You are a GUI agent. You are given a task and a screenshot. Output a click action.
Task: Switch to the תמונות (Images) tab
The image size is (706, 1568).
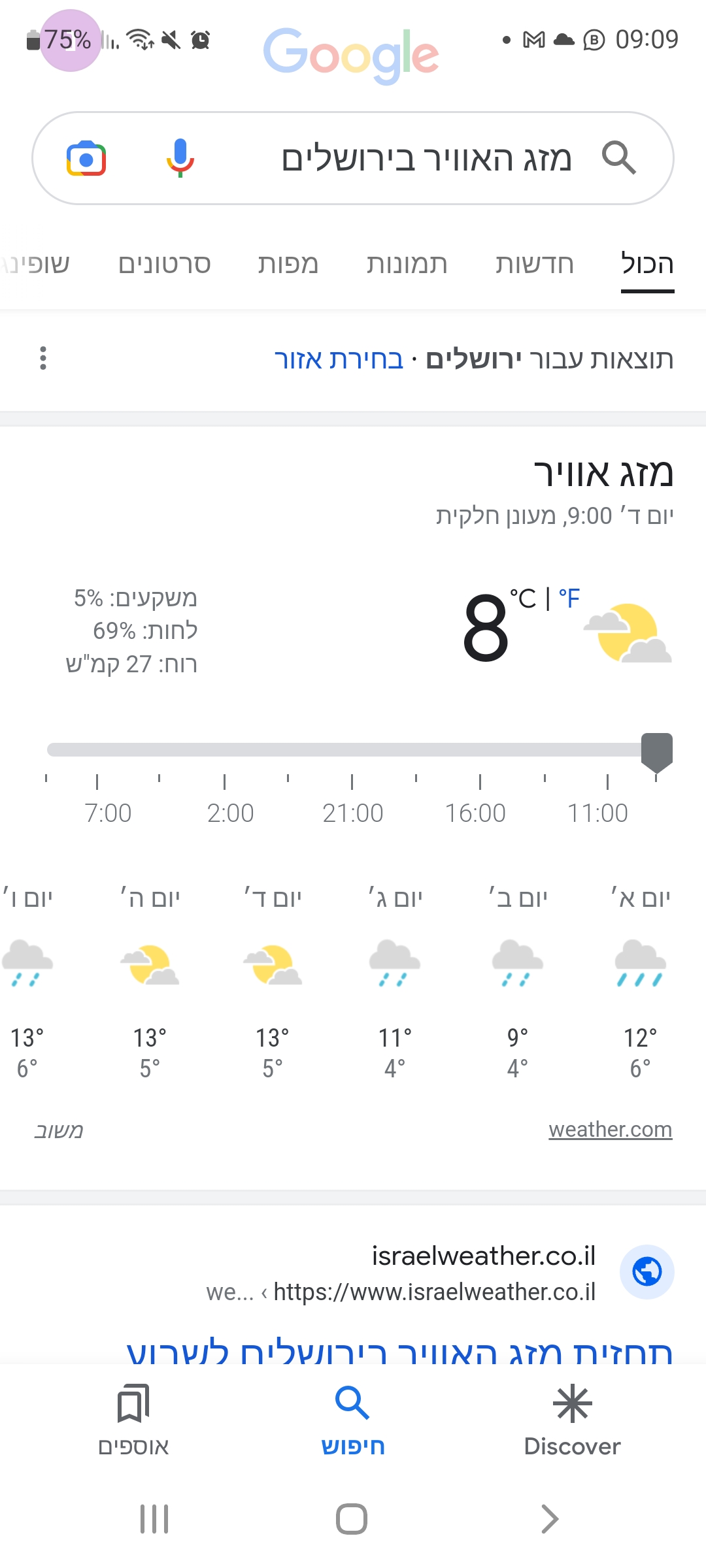tap(407, 264)
